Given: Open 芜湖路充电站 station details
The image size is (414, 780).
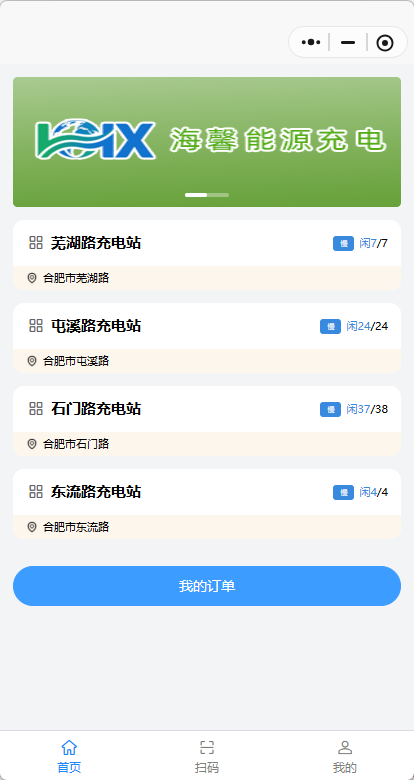Looking at the screenshot, I should coord(207,255).
